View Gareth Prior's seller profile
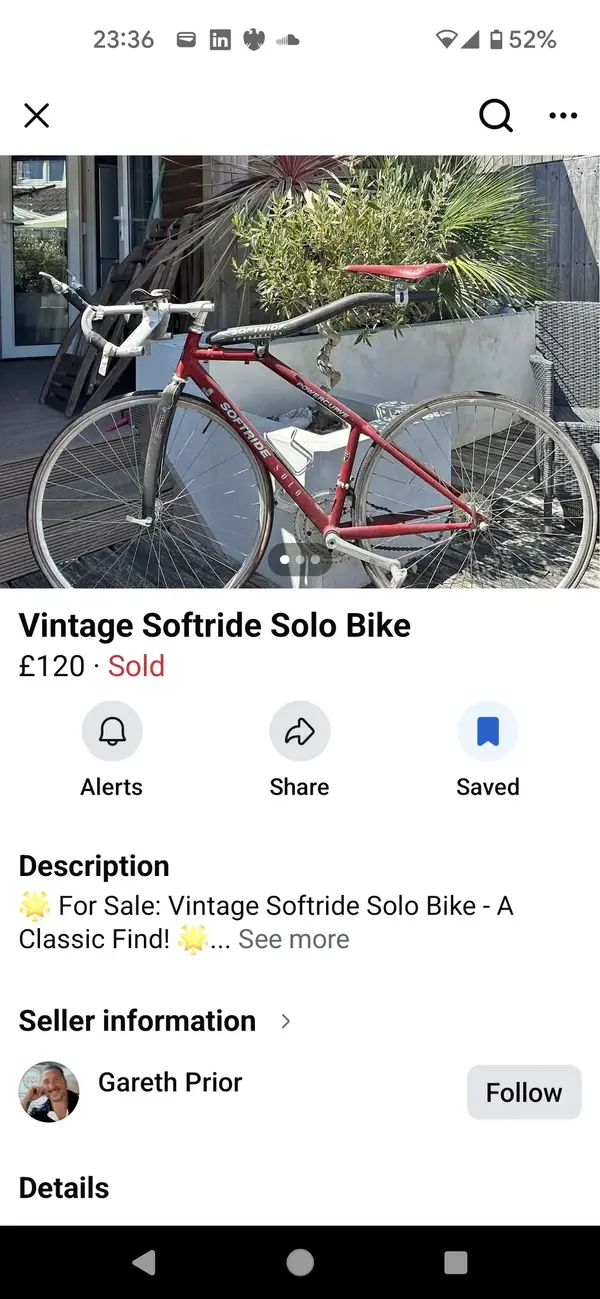Viewport: 600px width, 1299px height. tap(170, 1082)
